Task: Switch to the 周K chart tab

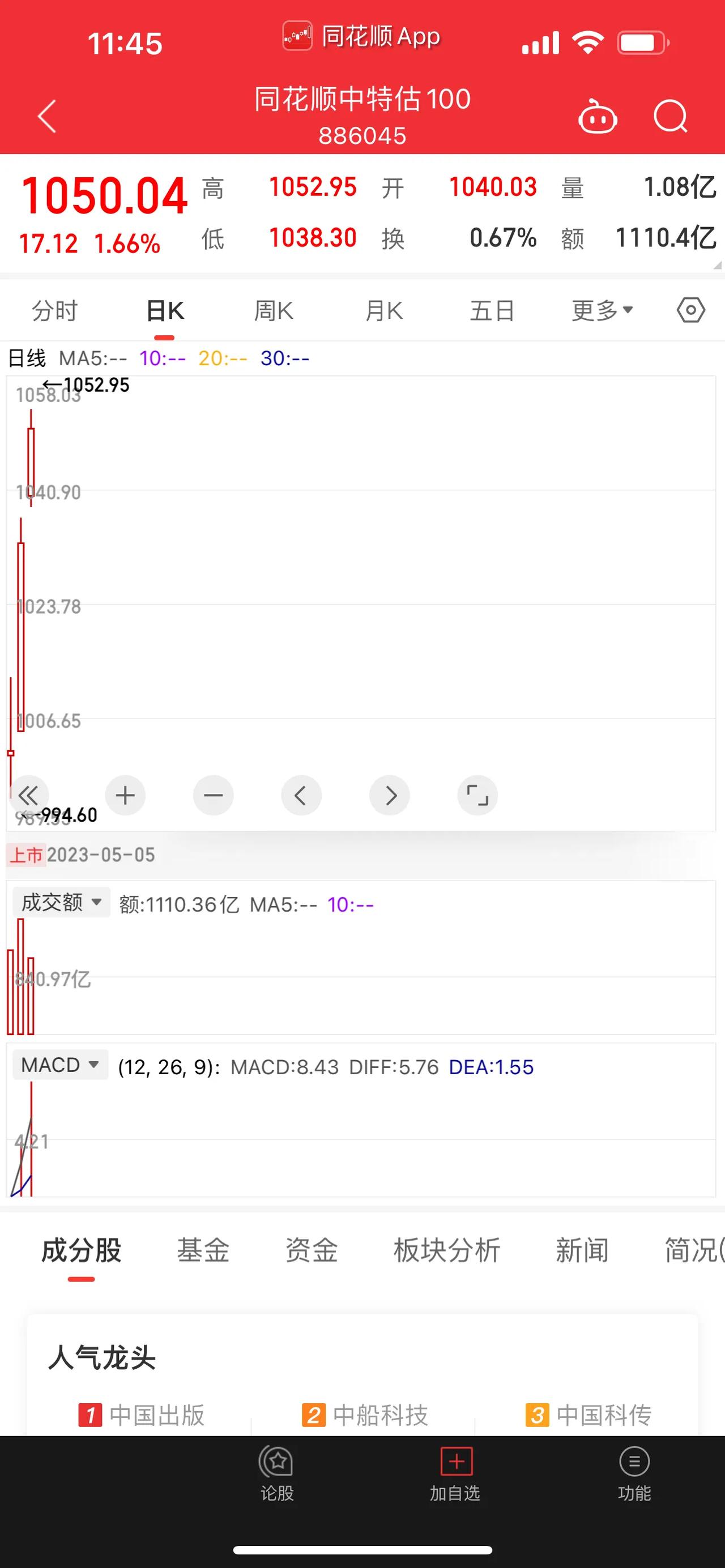Action: (x=274, y=311)
